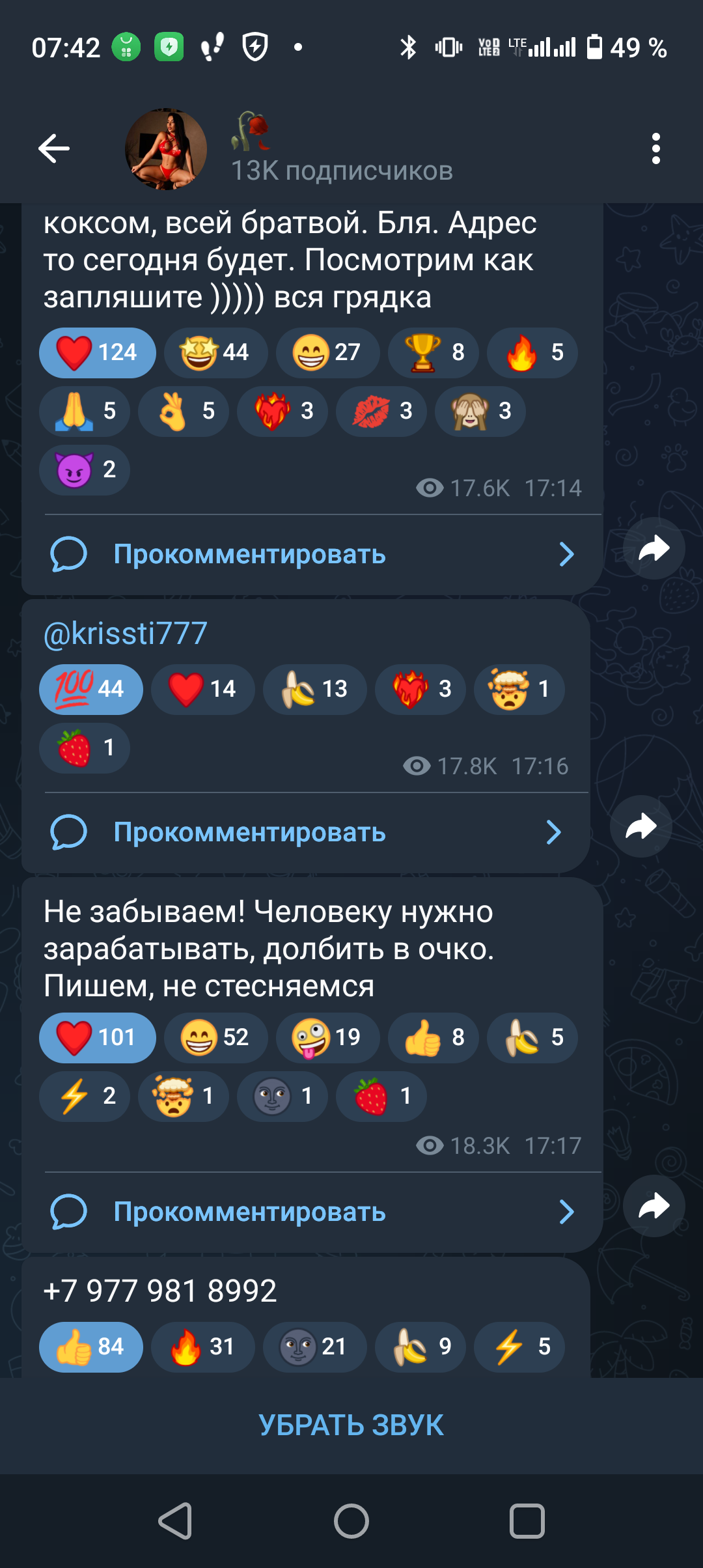Add the banana reaction with 13
Viewport: 703px width, 1568px height.
pos(315,689)
